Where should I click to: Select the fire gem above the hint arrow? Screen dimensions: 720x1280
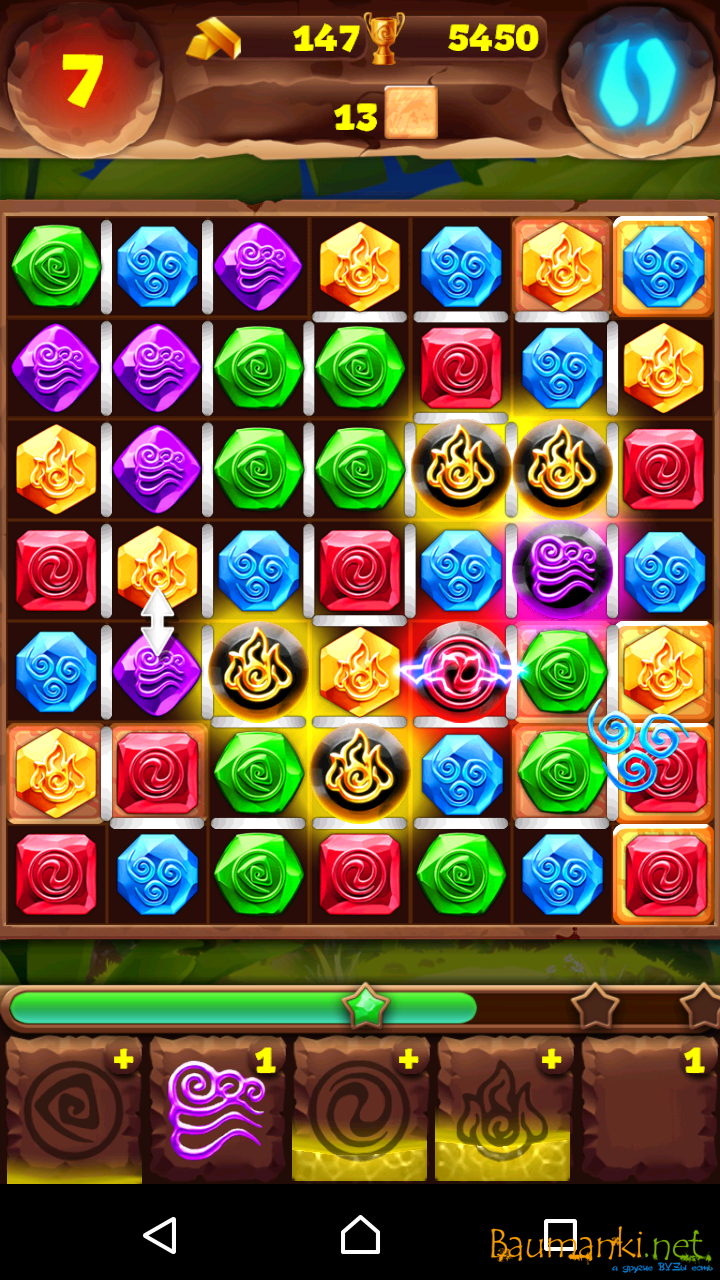click(156, 568)
